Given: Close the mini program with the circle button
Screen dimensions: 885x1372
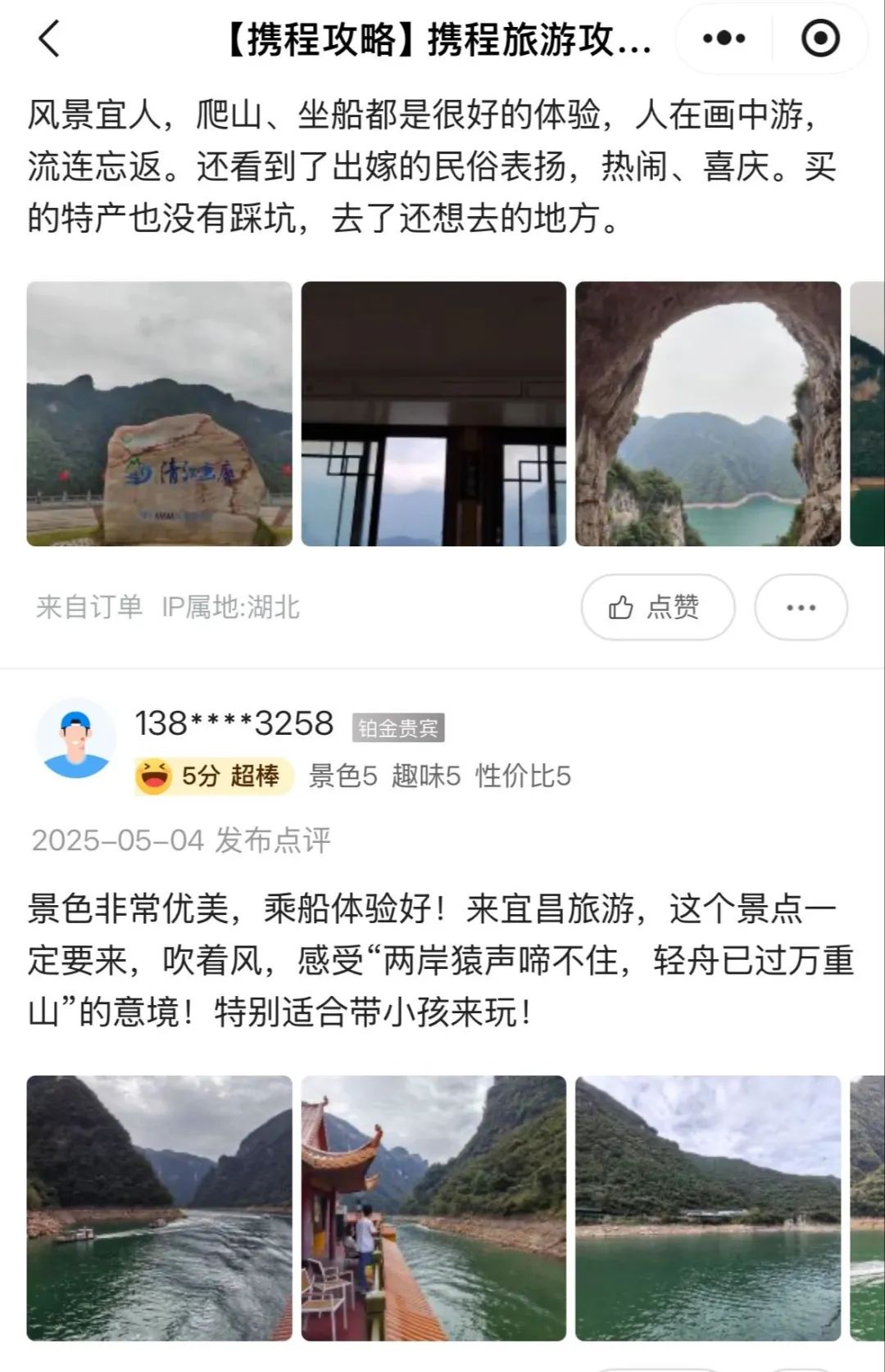Looking at the screenshot, I should (820, 38).
